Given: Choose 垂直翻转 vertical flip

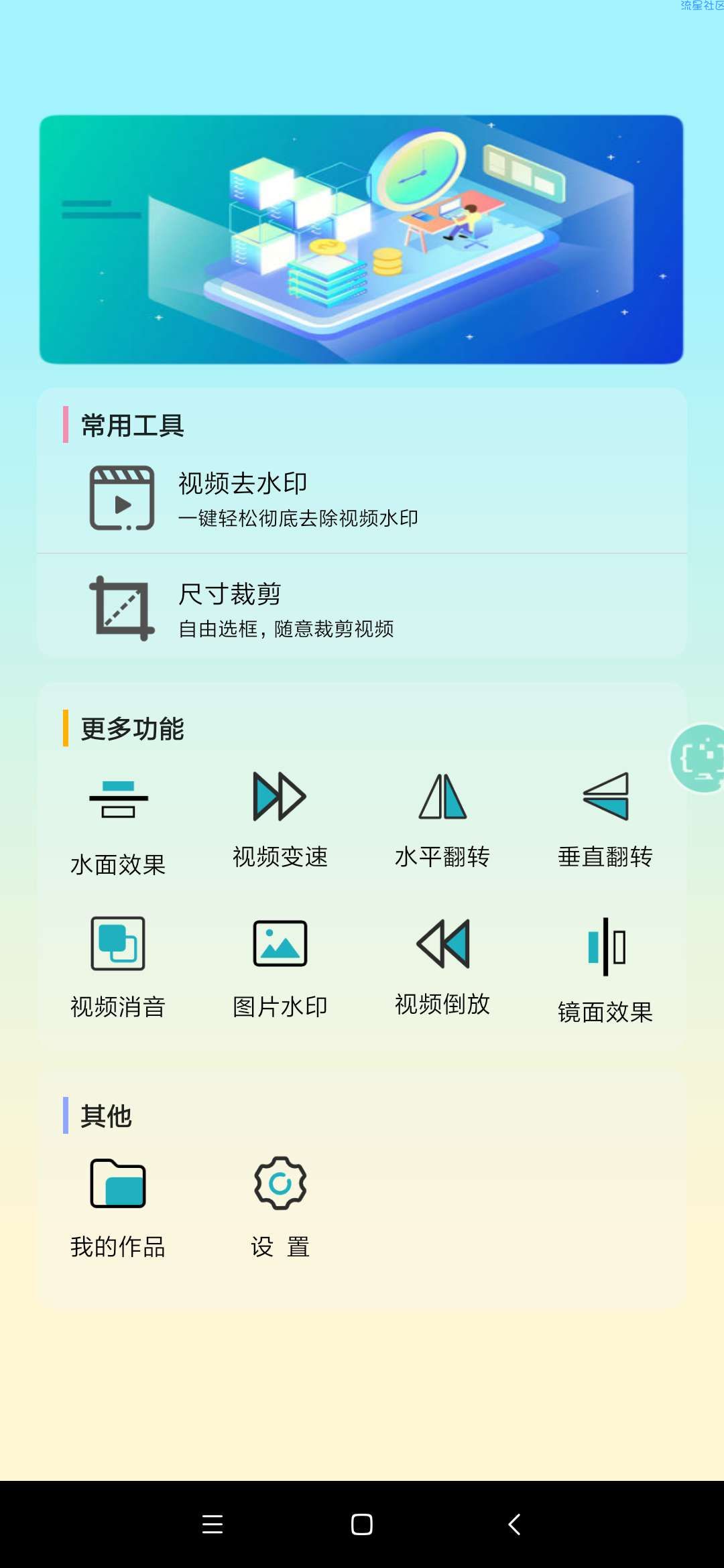Looking at the screenshot, I should (x=605, y=820).
